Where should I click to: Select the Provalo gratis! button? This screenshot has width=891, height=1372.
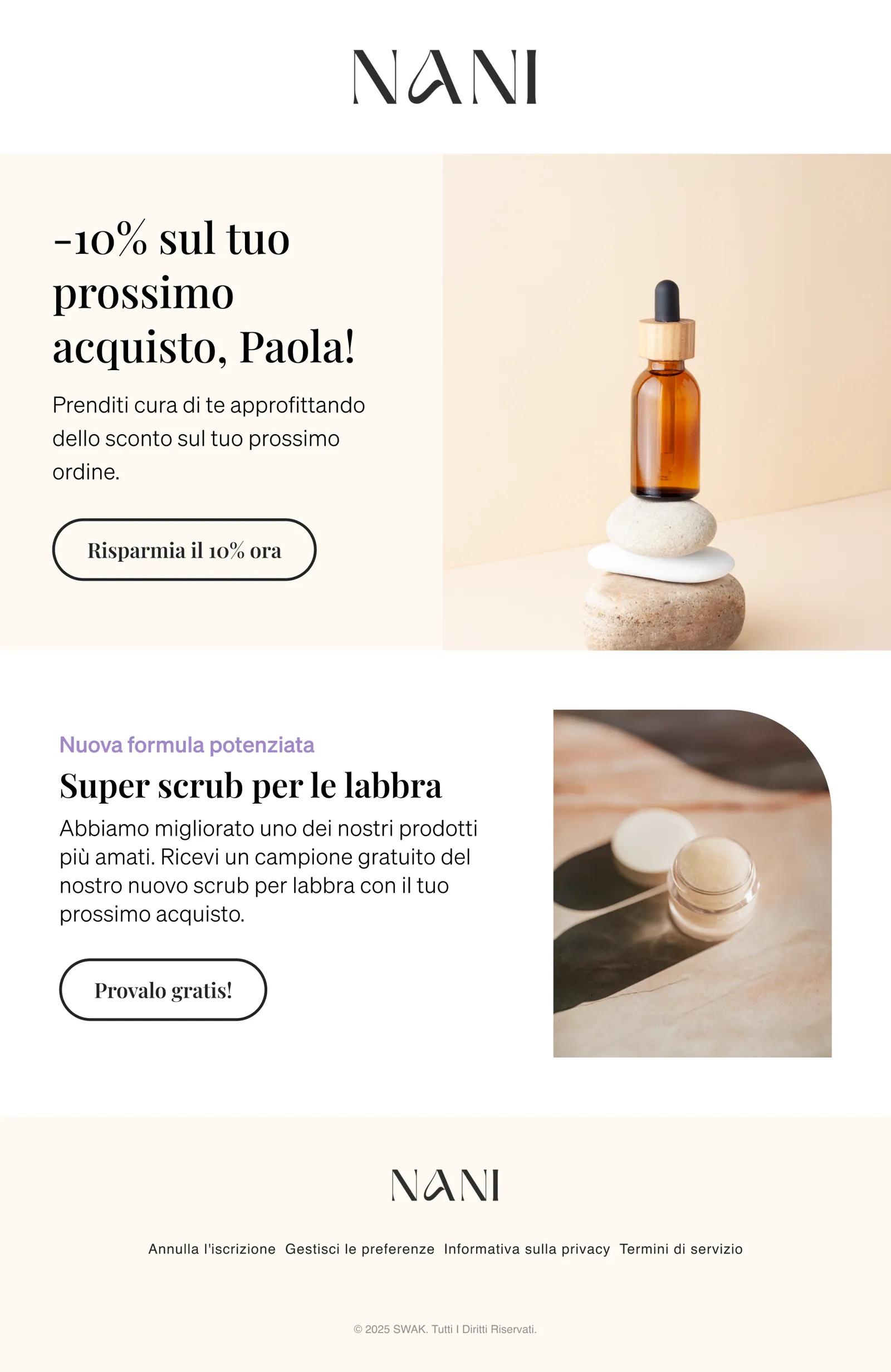(163, 990)
